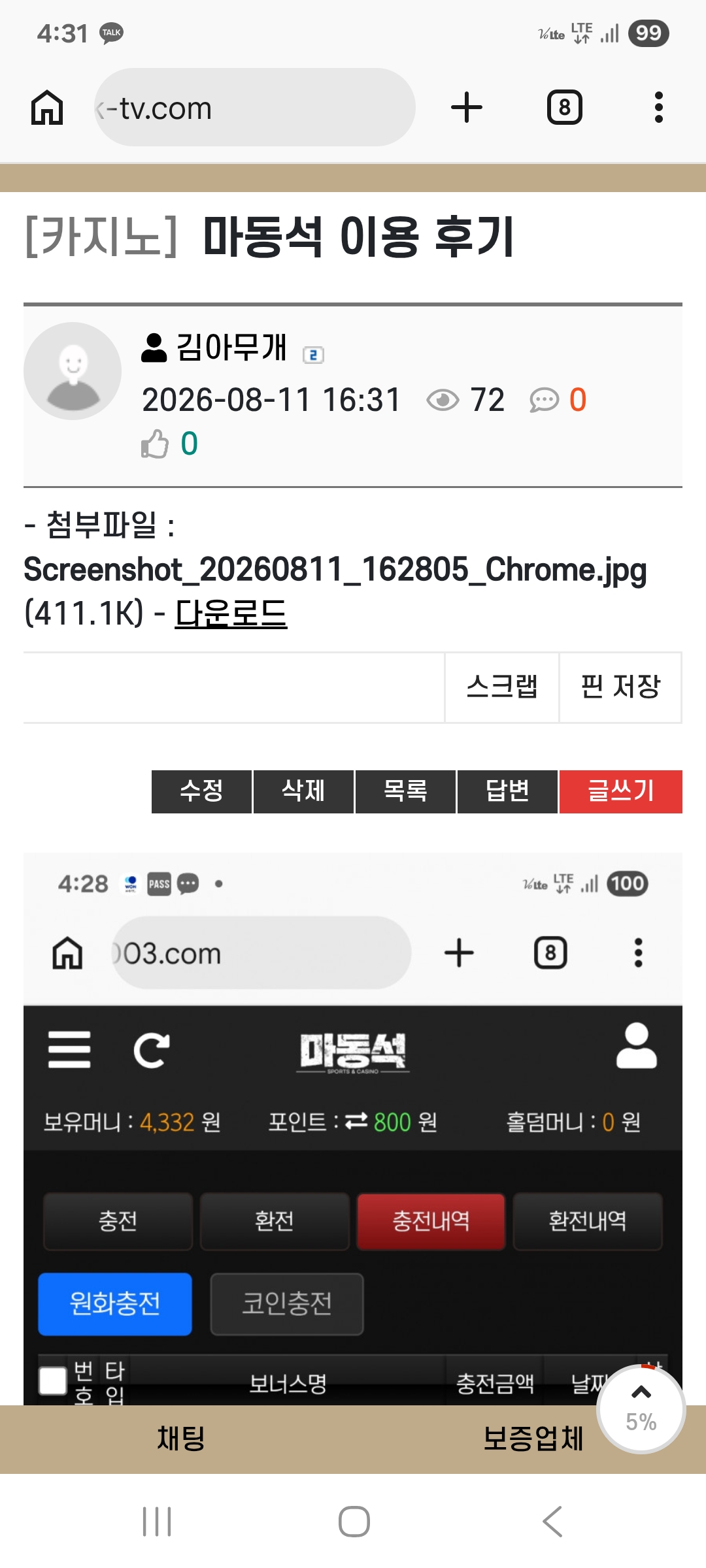Delete the post with 삭제
Viewport: 706px width, 1568px height.
coord(303,791)
